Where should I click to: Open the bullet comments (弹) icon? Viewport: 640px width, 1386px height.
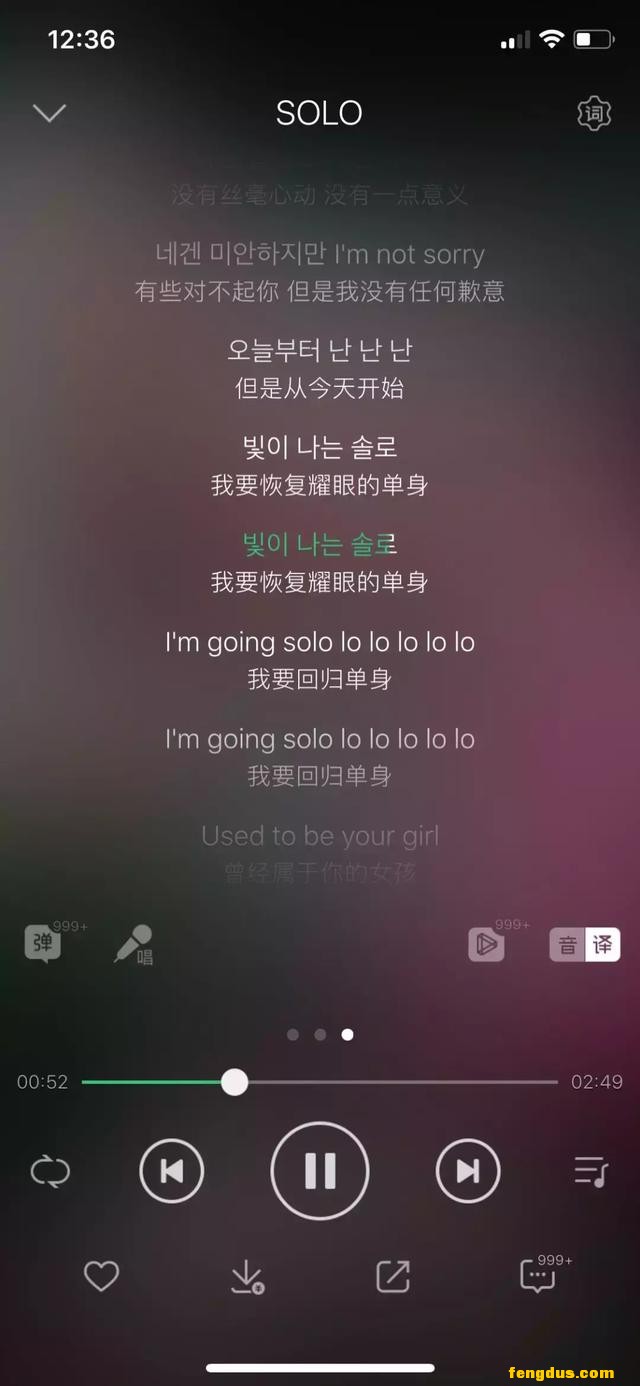44,943
